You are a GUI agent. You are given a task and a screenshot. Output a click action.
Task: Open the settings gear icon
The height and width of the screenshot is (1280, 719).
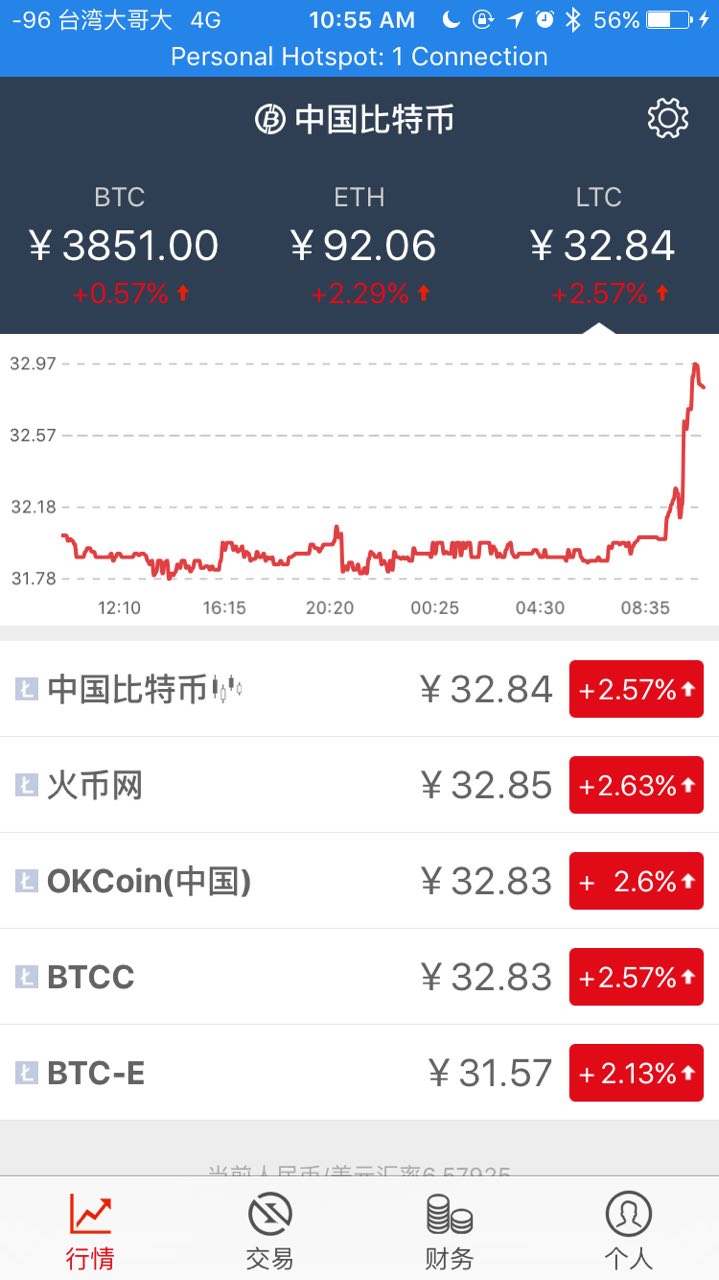click(668, 120)
